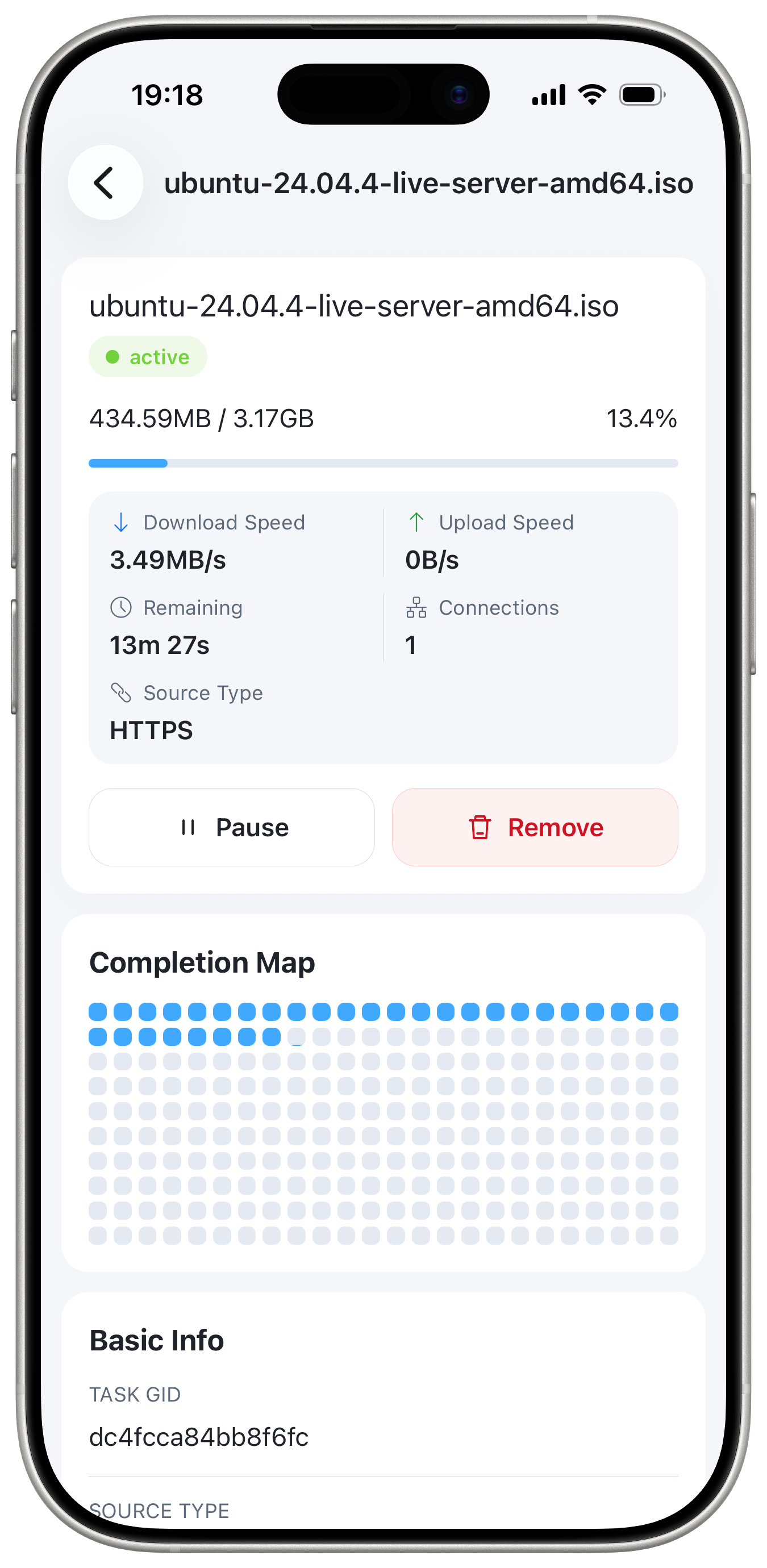Click the trash icon inside Remove button
The height and width of the screenshot is (1568, 767).
point(480,827)
